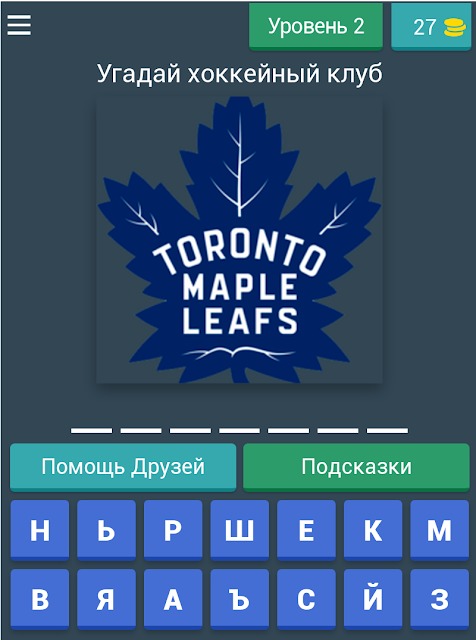Pick the letter Ш tile
This screenshot has width=476, height=640.
240,530
